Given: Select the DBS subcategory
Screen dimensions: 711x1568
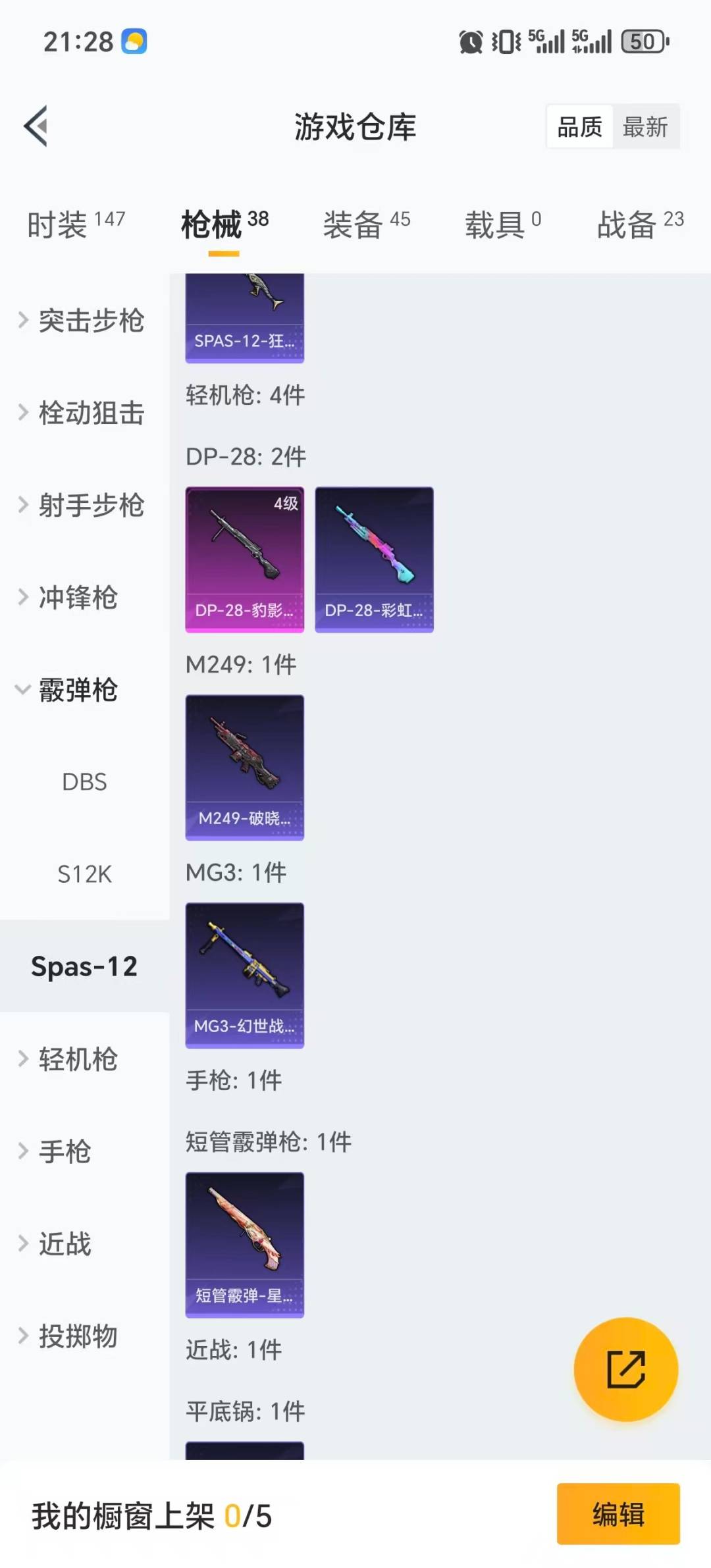Looking at the screenshot, I should click(x=84, y=782).
